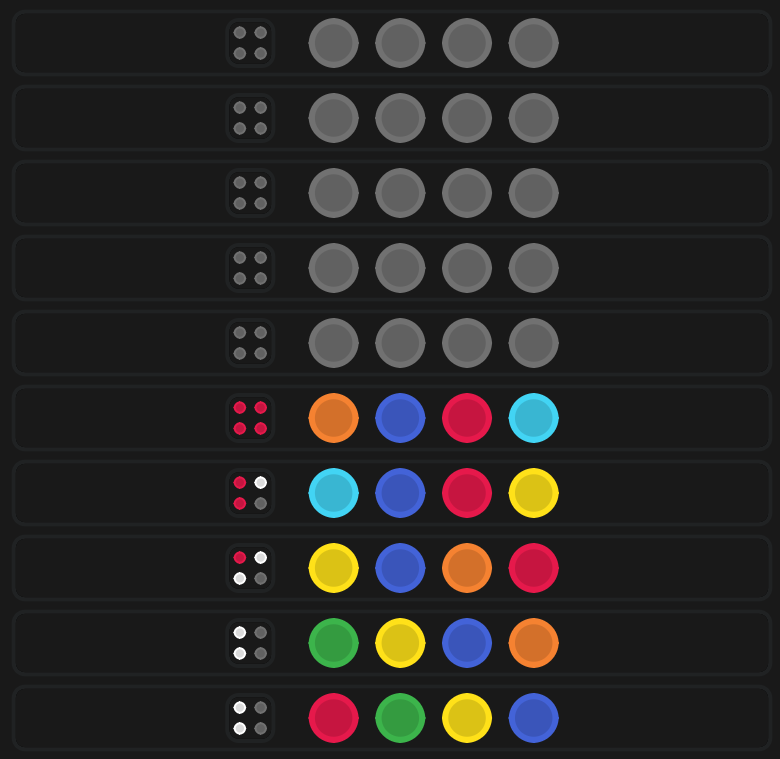Select yellow peg in row starting with cyan
780x759 pixels.
534,493
